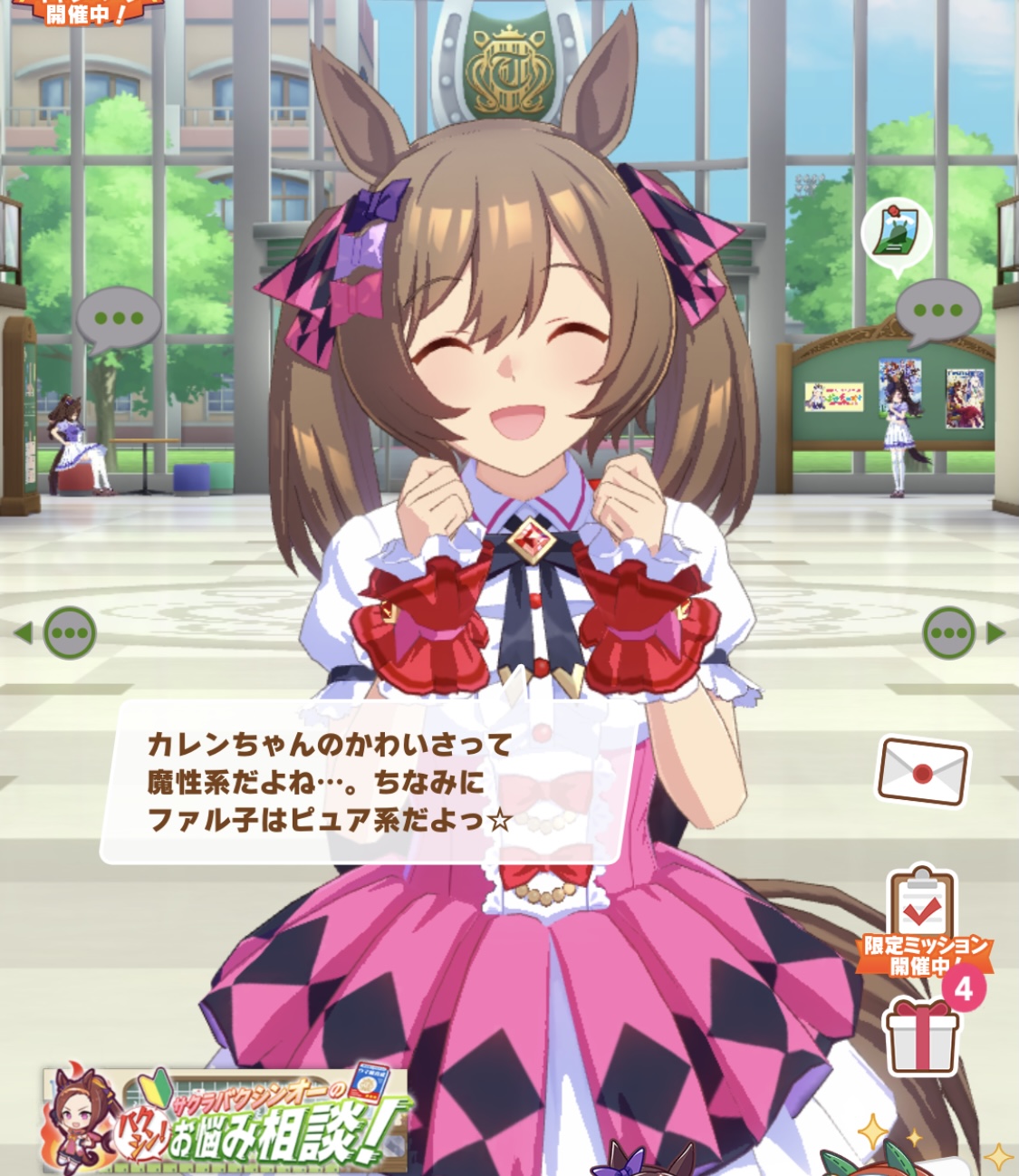Tap the picture bubble above the bulletin board
The width and height of the screenshot is (1019, 1176).
pos(896,235)
